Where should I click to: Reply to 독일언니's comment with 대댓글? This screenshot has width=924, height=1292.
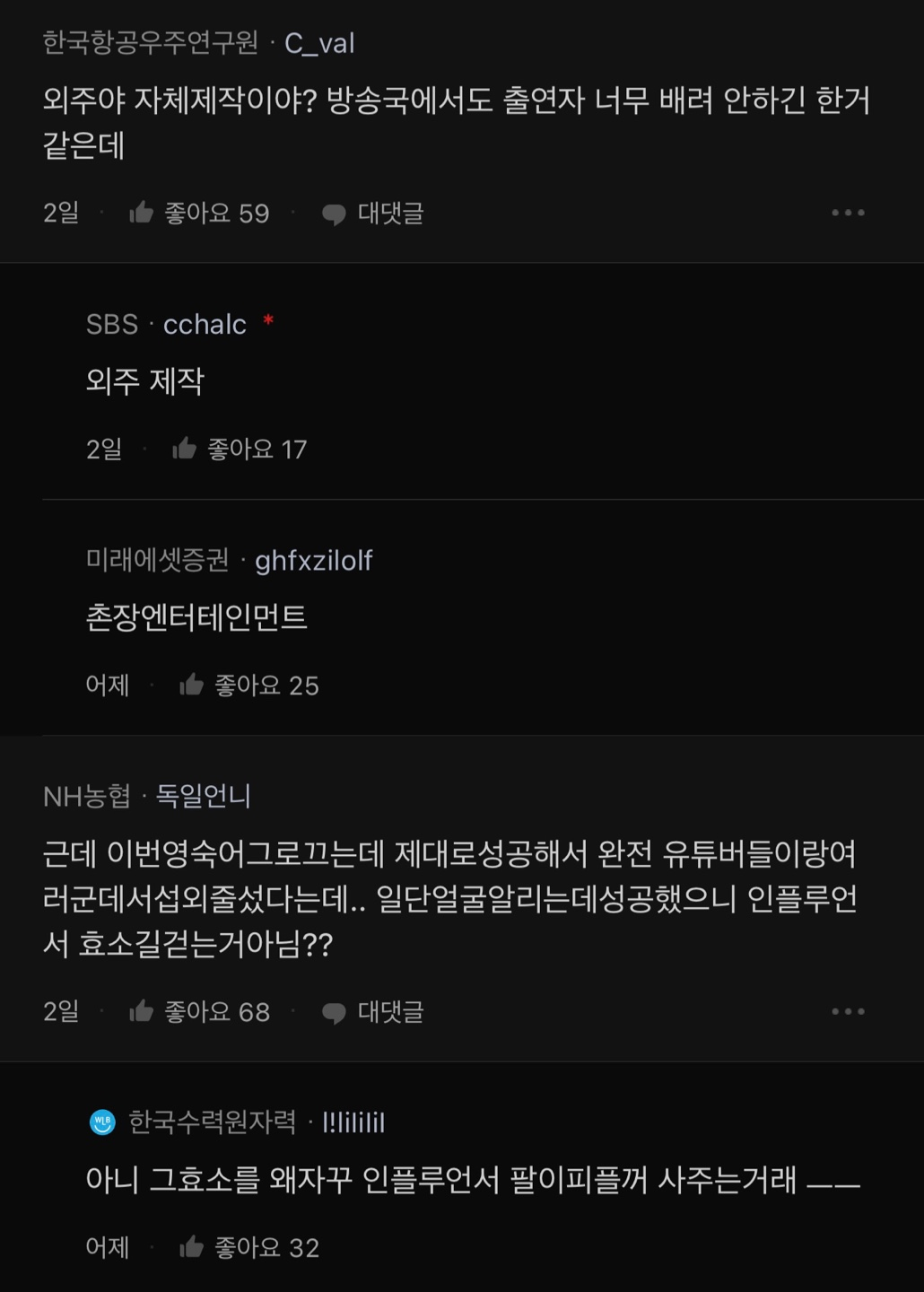[373, 1012]
